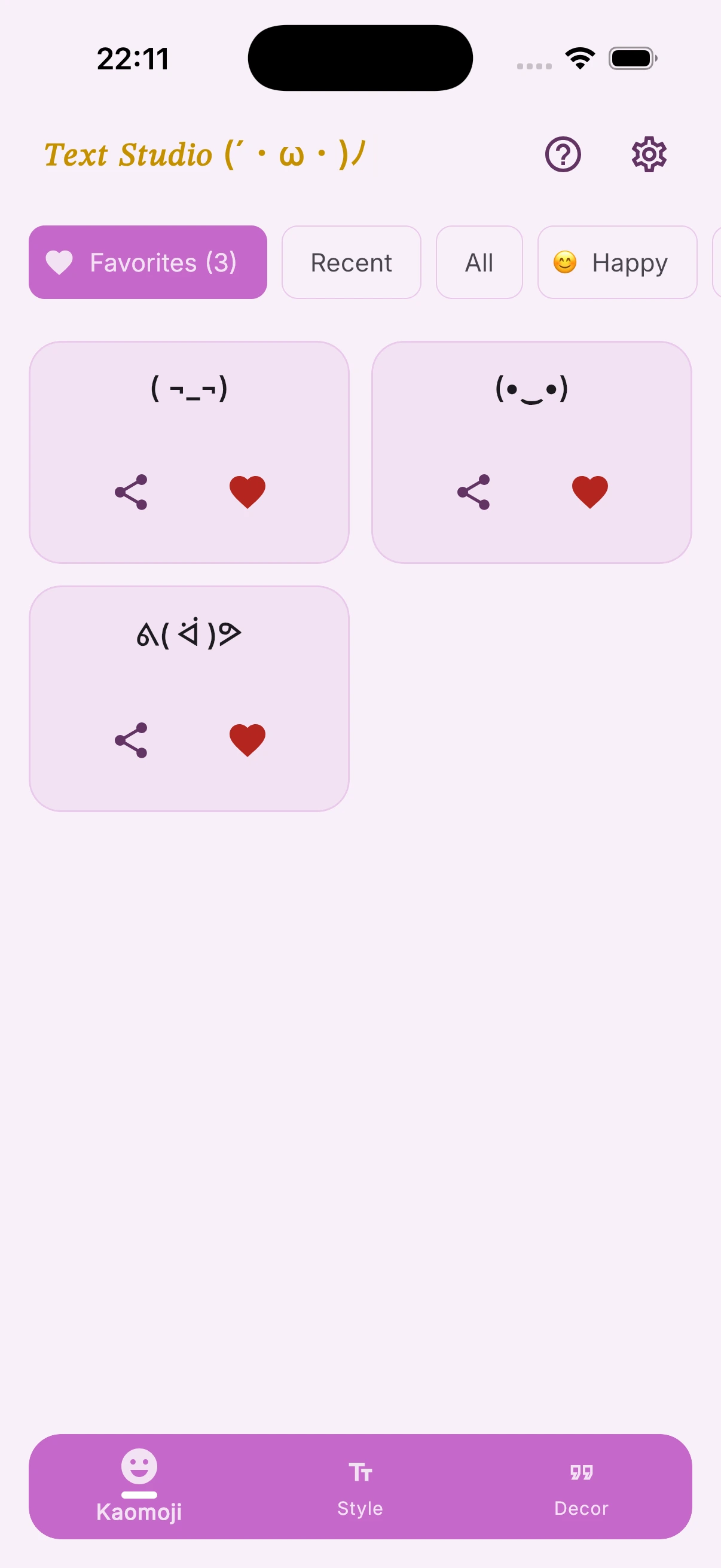Screen dimensions: 721x1568
Task: Open the settings gear
Action: pyautogui.click(x=649, y=155)
